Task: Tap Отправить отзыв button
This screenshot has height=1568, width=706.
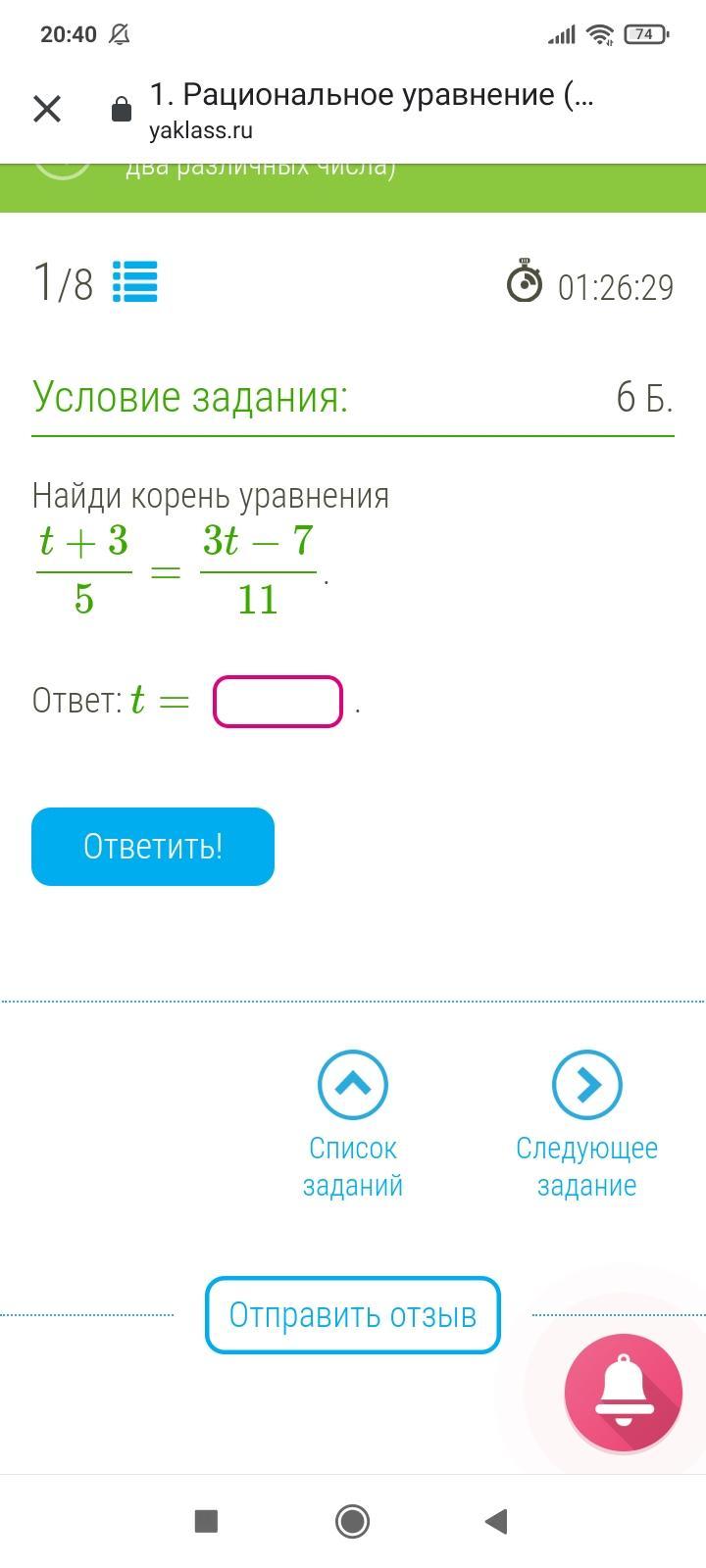Action: pos(353,1315)
